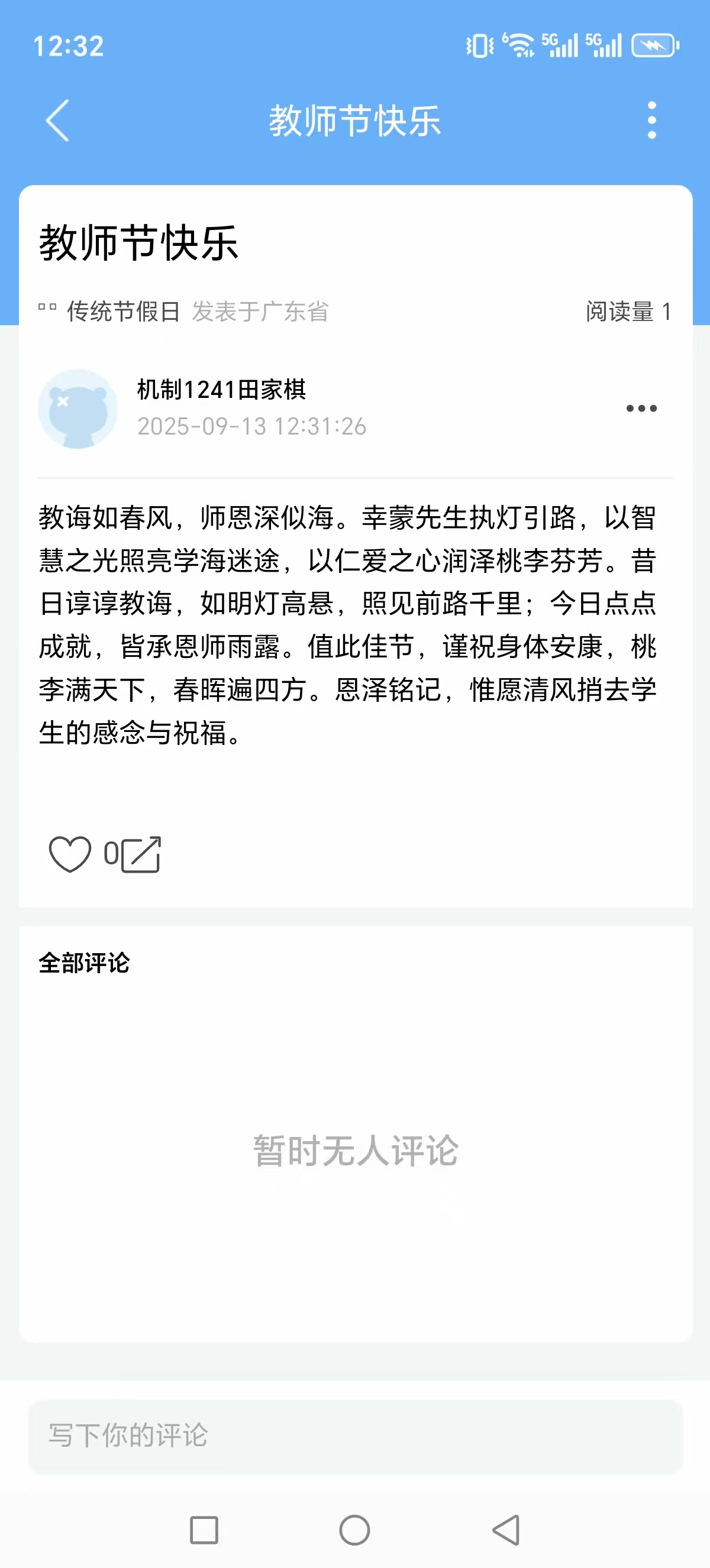Share this post via the share icon
Screen dimensions: 710x1568
pos(141,854)
